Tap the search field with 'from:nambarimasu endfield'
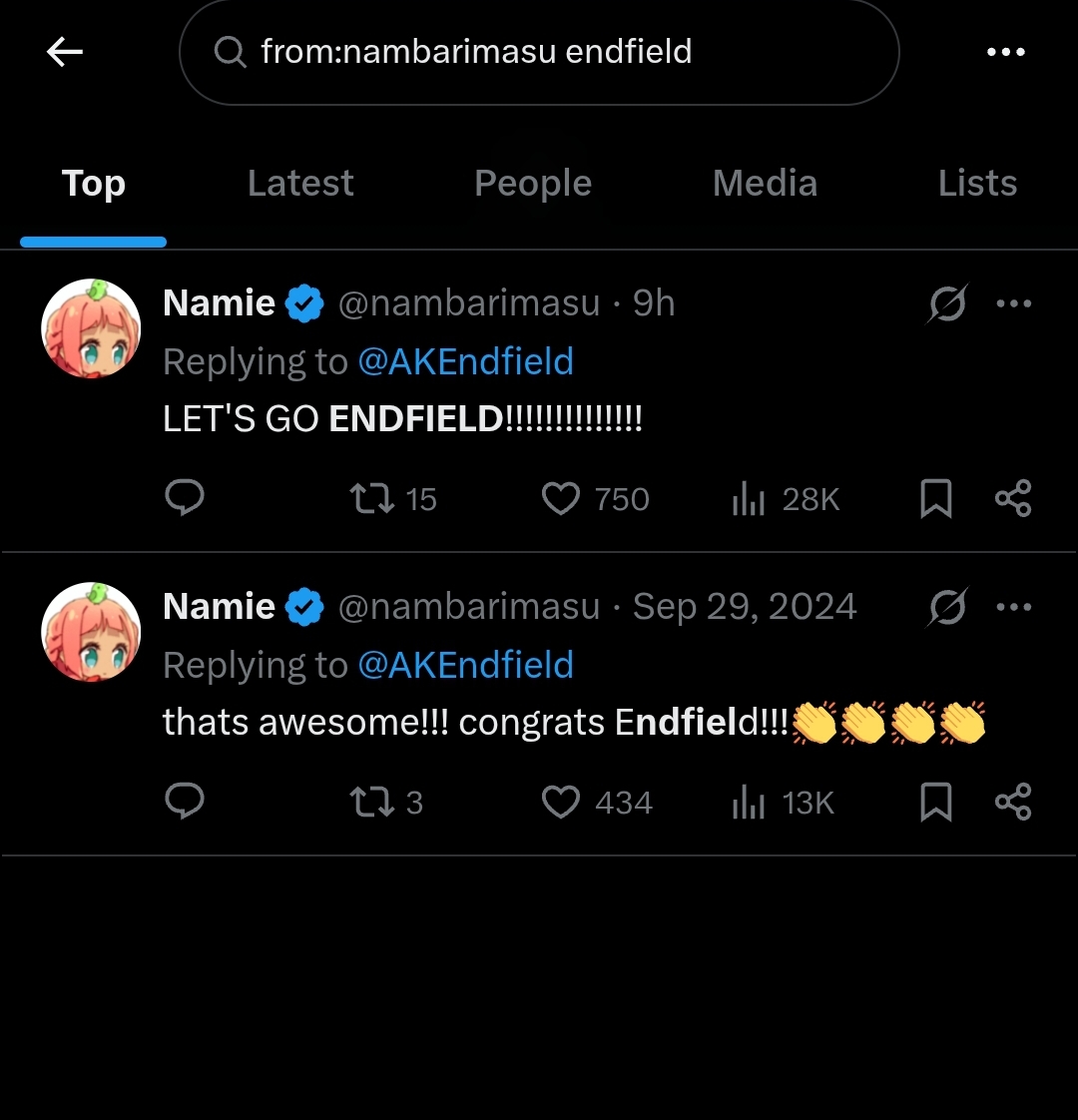1078x1120 pixels. 539,52
